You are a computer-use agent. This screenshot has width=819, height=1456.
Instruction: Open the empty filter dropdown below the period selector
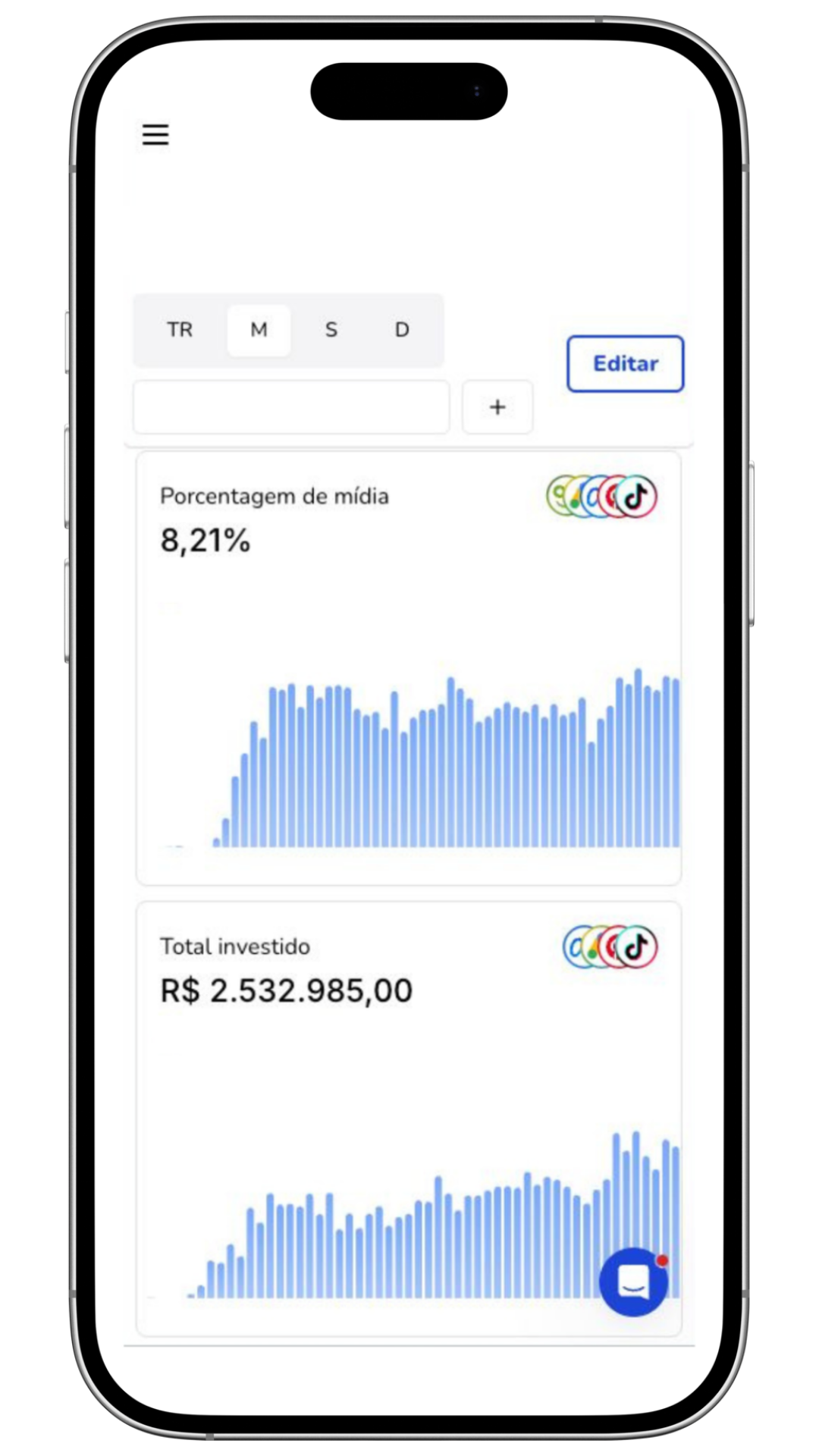click(291, 406)
